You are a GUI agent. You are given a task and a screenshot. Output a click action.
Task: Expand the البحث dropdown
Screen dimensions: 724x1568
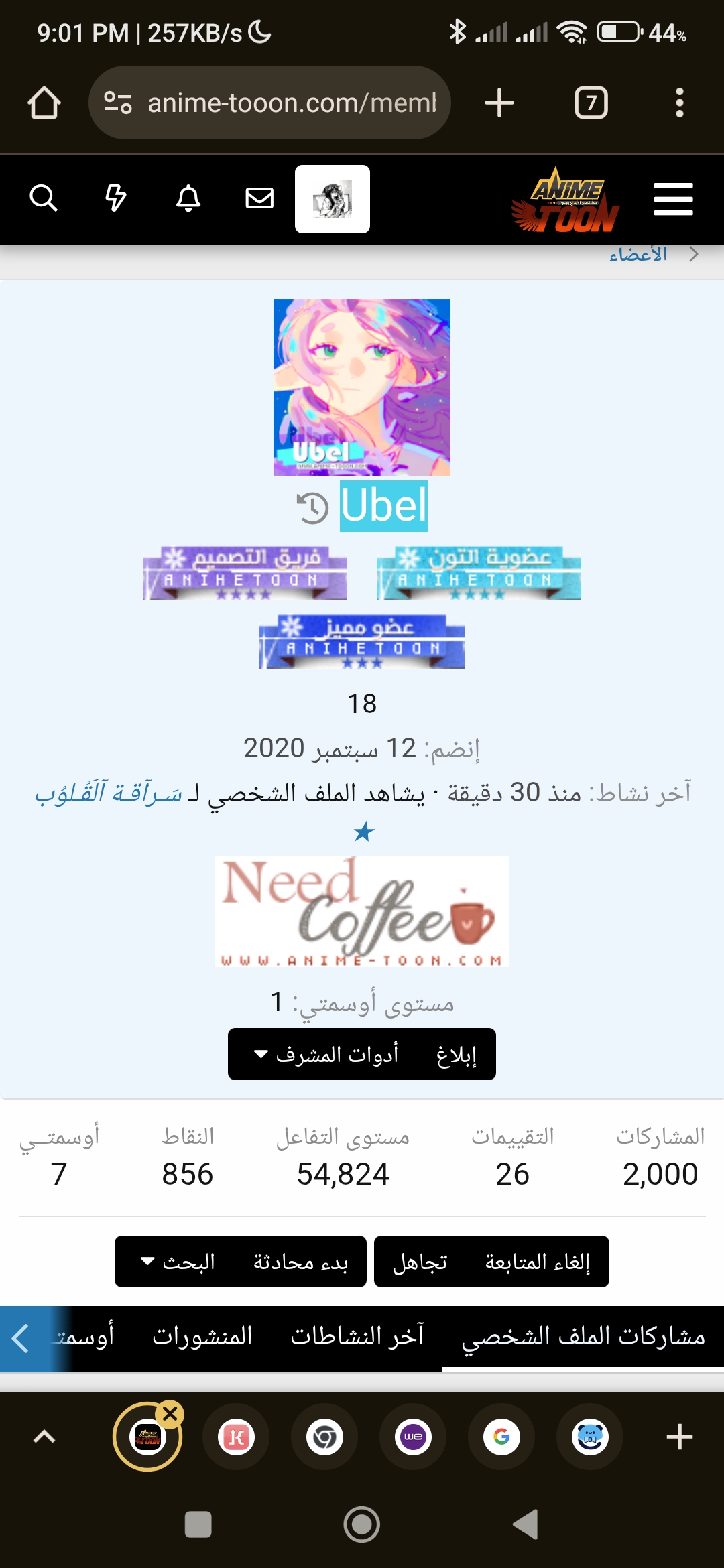pyautogui.click(x=178, y=1262)
